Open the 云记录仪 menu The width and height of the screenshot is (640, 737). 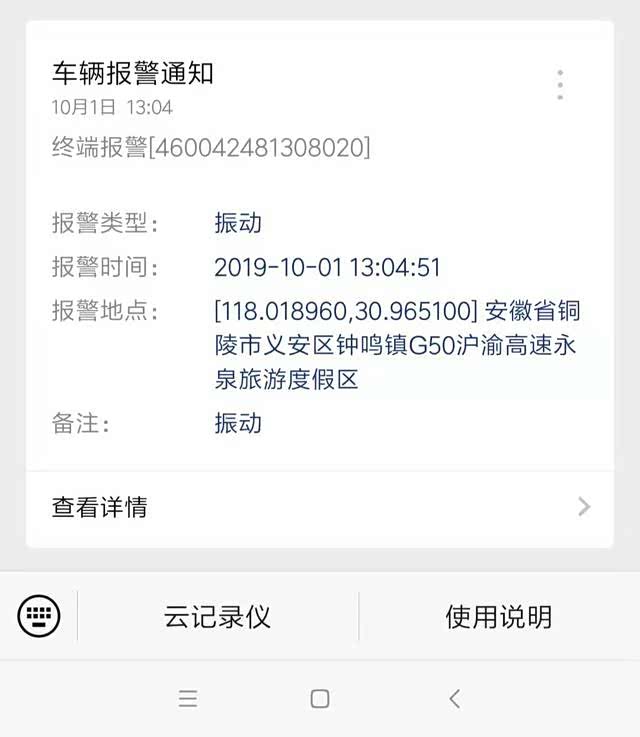tap(217, 616)
